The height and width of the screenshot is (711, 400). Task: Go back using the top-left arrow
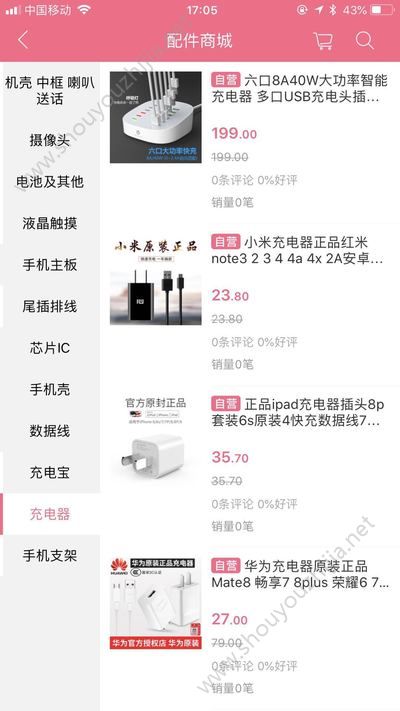(x=23, y=40)
